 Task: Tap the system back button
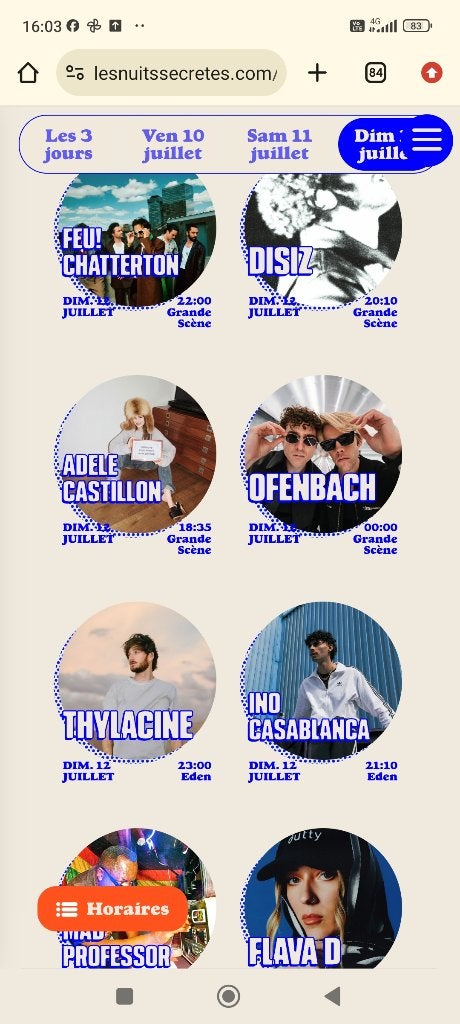[333, 996]
